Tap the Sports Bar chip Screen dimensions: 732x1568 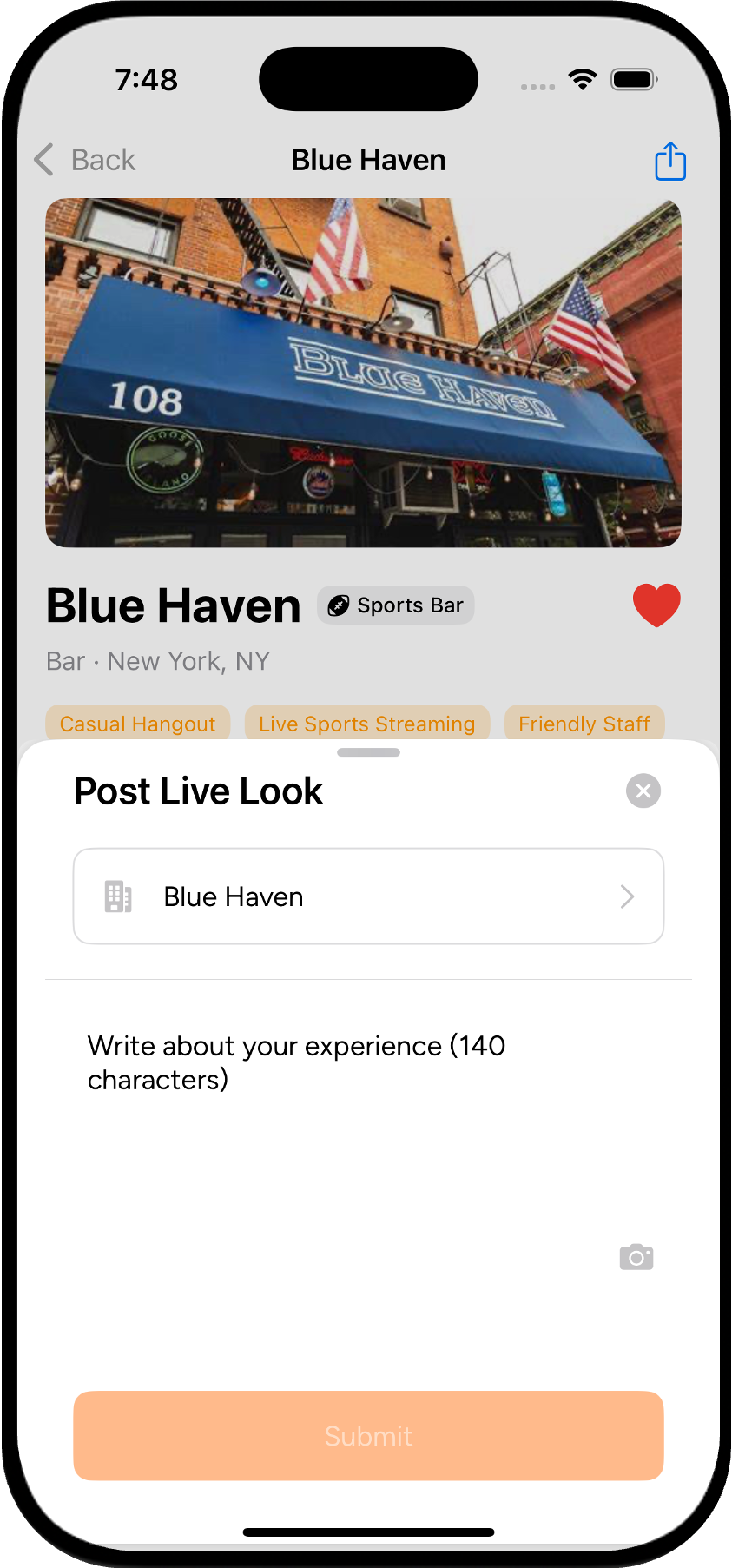tap(396, 605)
